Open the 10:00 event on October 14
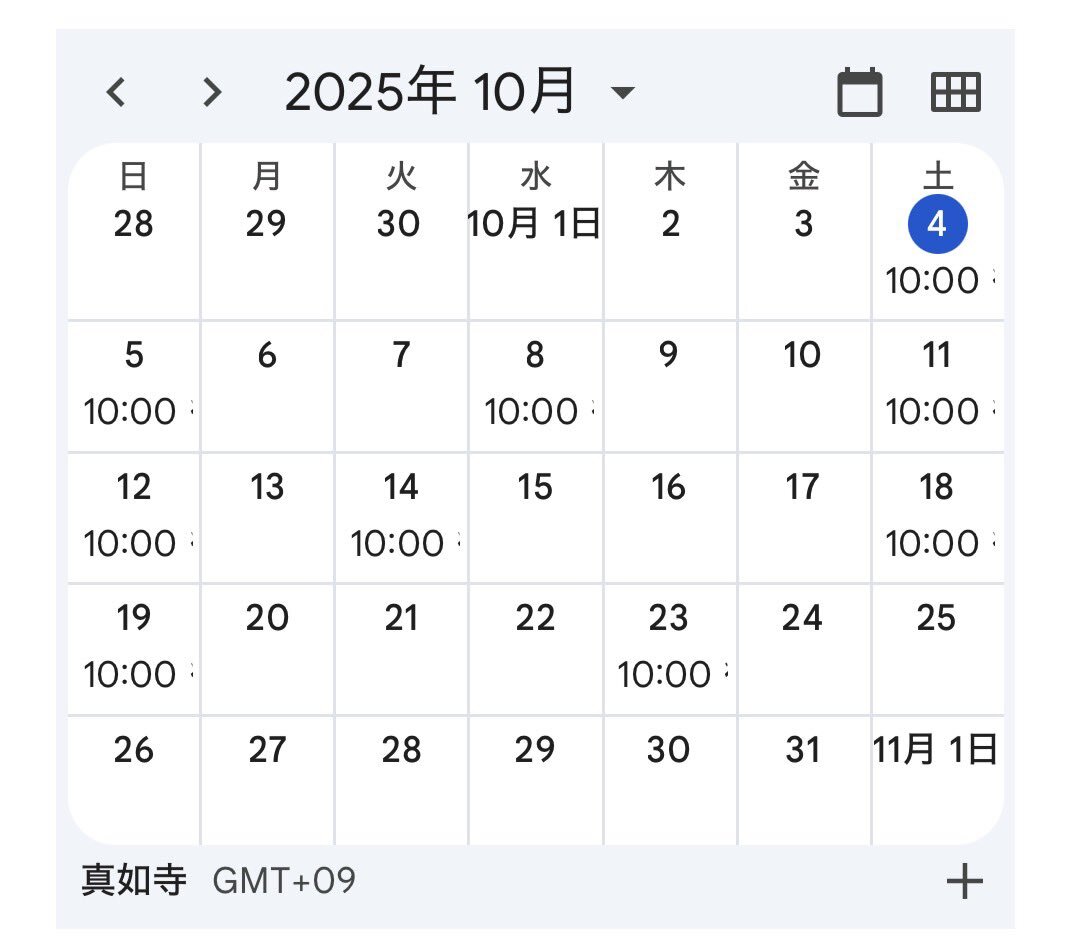1071x946 pixels. pos(399,543)
